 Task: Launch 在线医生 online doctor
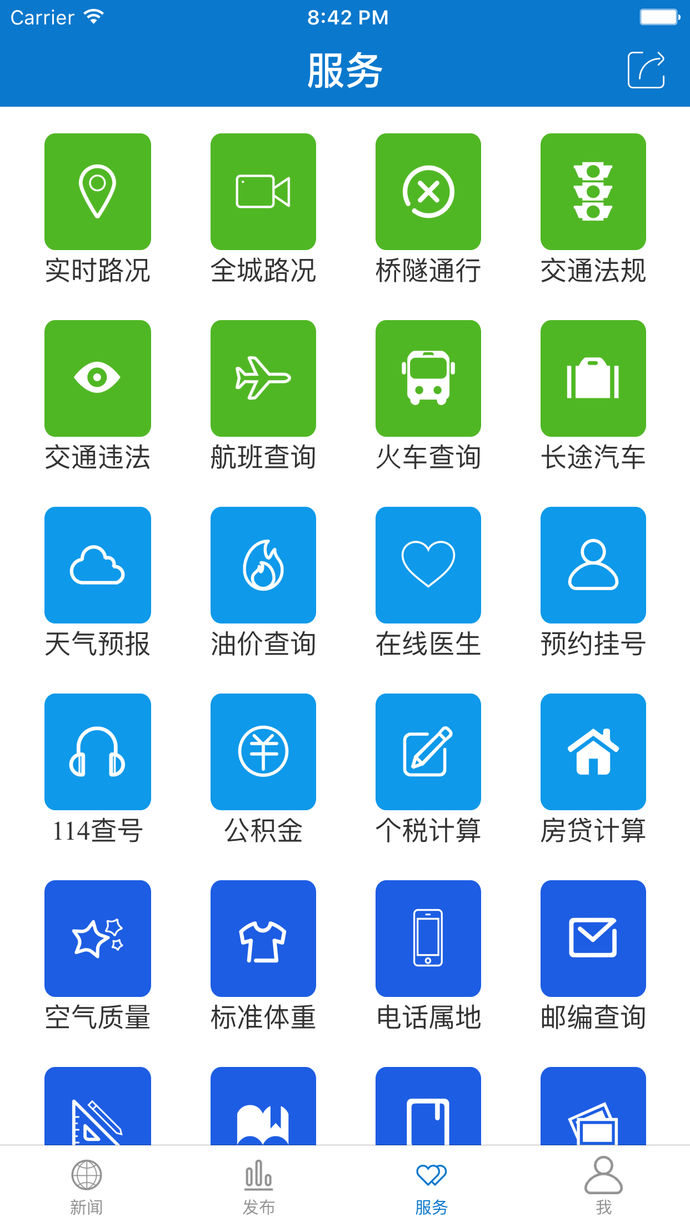click(x=428, y=565)
